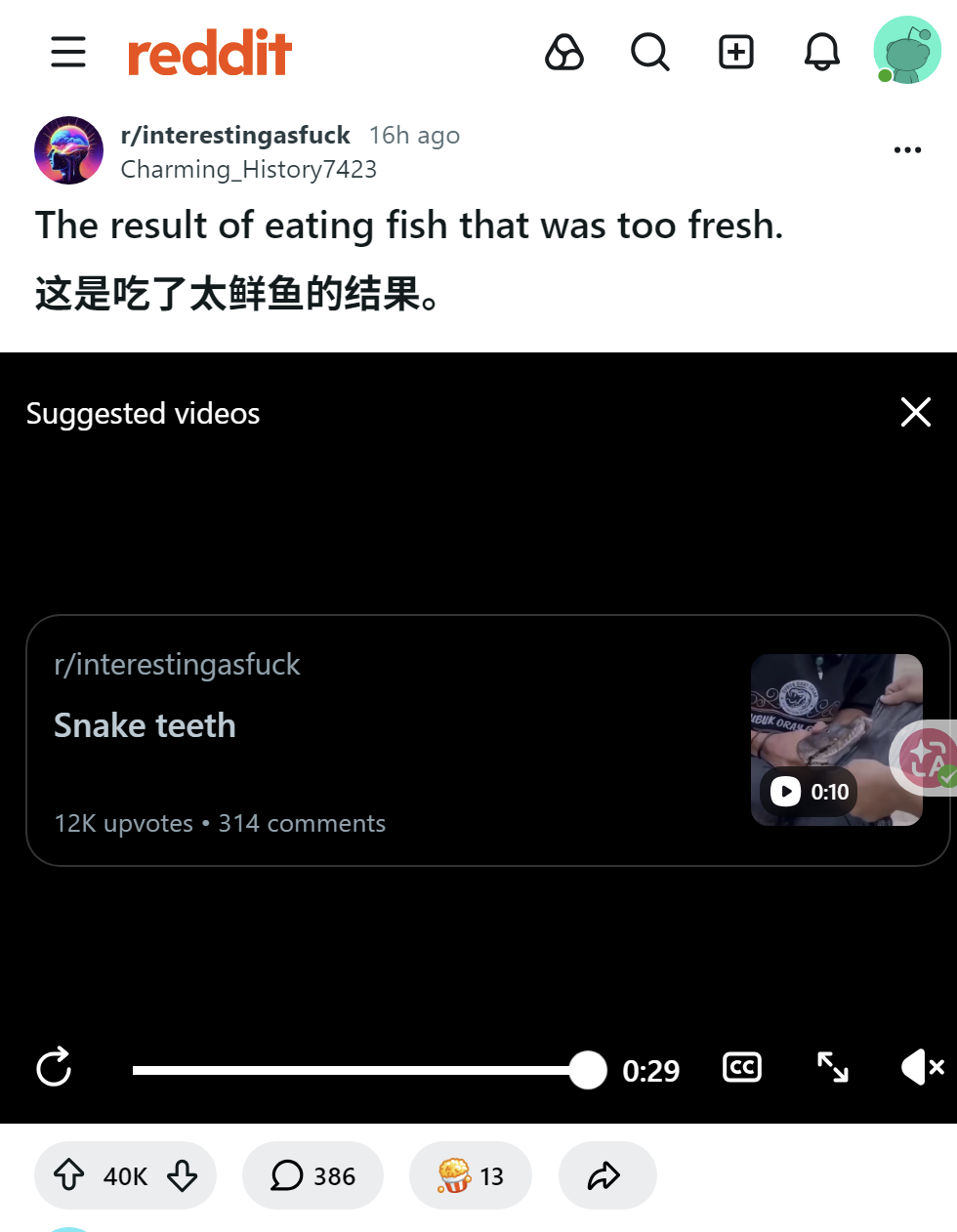Open the Snake teeth suggested video
The width and height of the screenshot is (957, 1232).
[x=488, y=740]
